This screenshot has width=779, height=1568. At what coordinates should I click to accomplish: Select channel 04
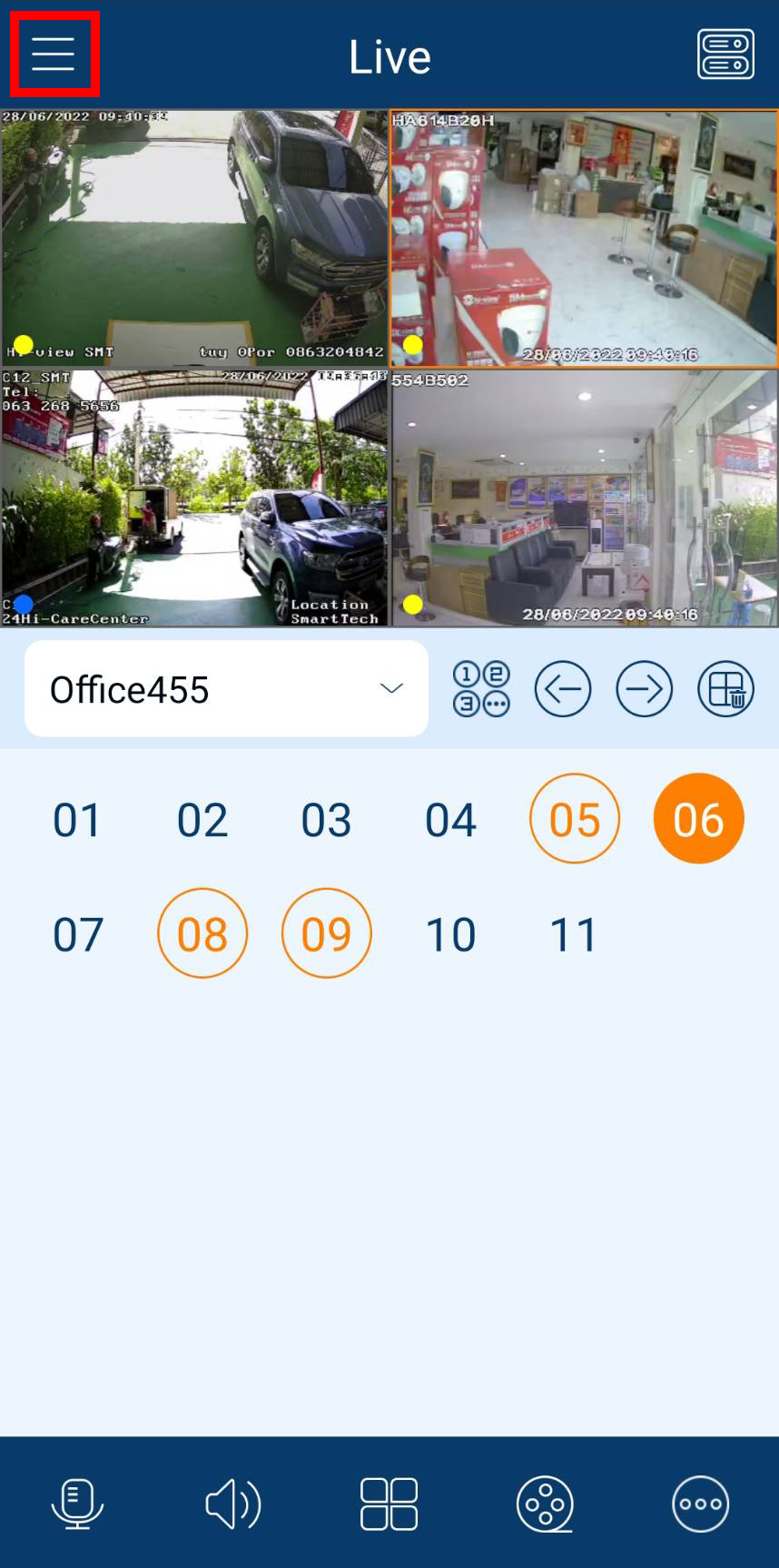[x=450, y=820]
